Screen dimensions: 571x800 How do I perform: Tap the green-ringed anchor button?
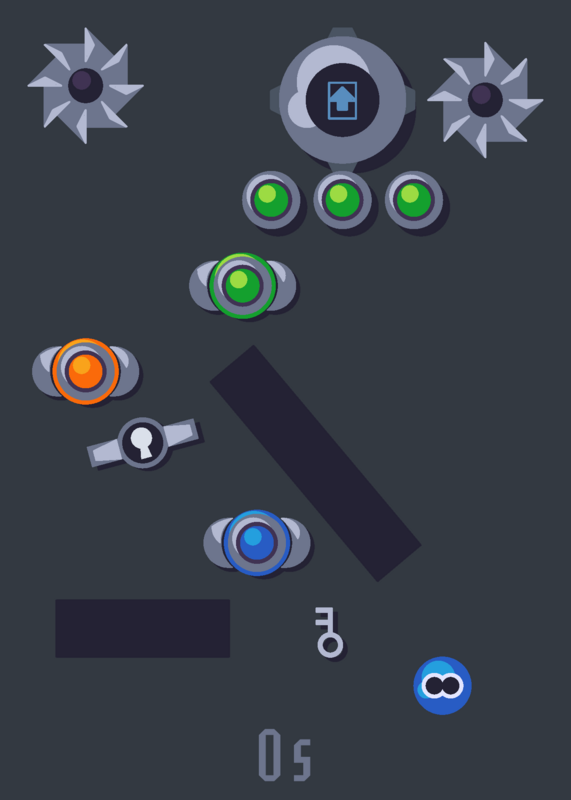(x=242, y=286)
